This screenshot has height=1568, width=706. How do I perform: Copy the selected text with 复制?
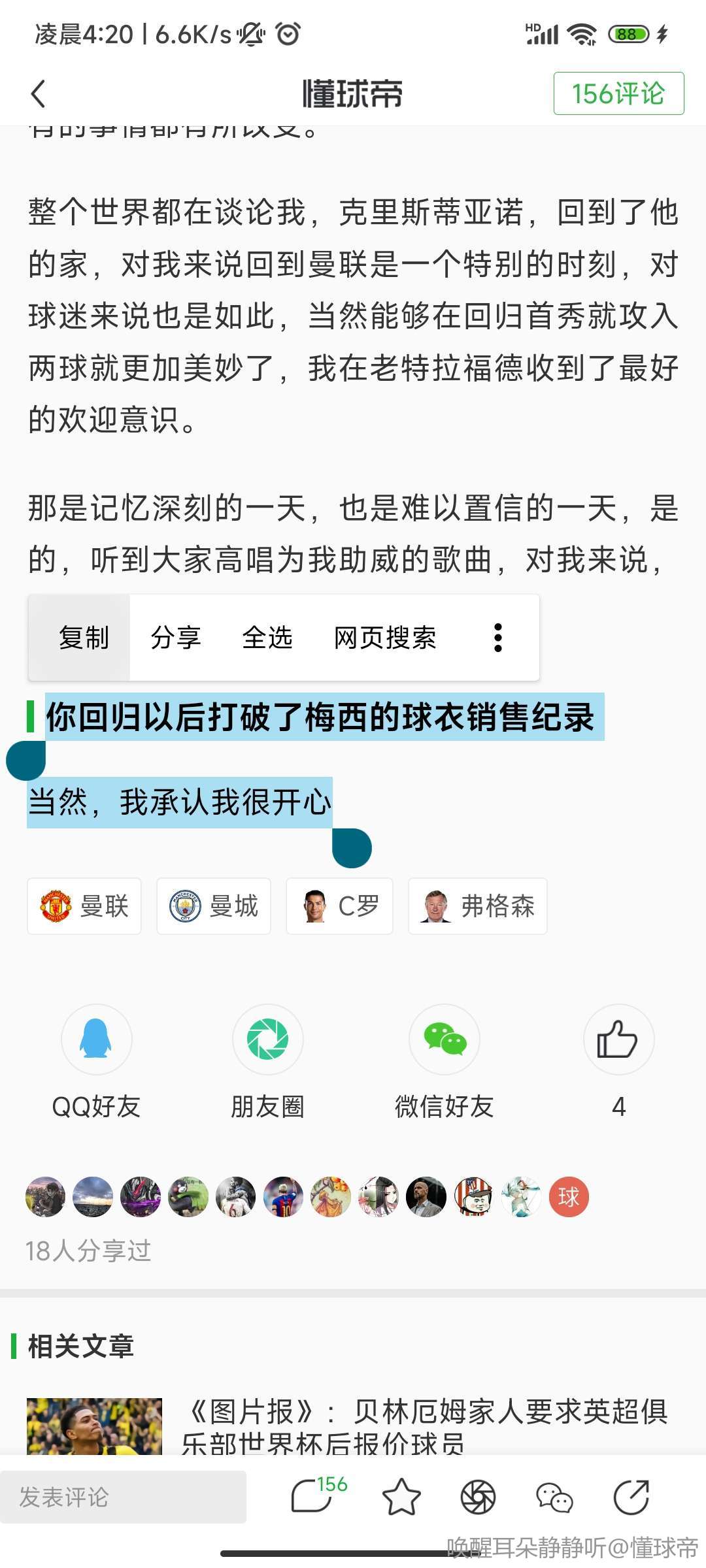point(83,638)
